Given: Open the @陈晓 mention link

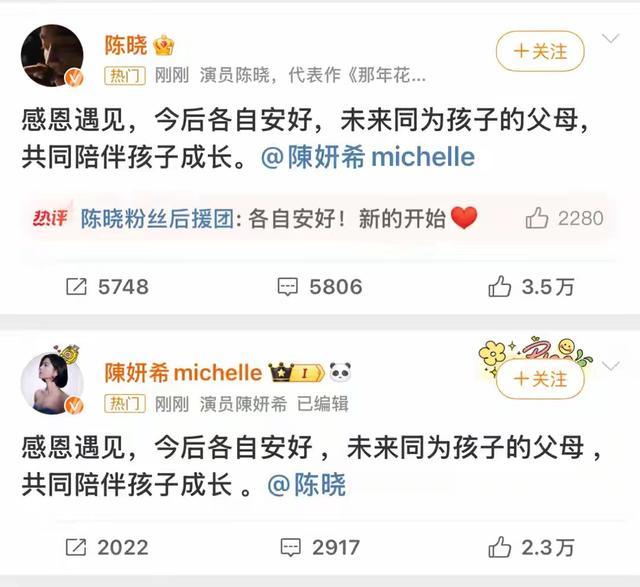Looking at the screenshot, I should pyautogui.click(x=307, y=486).
